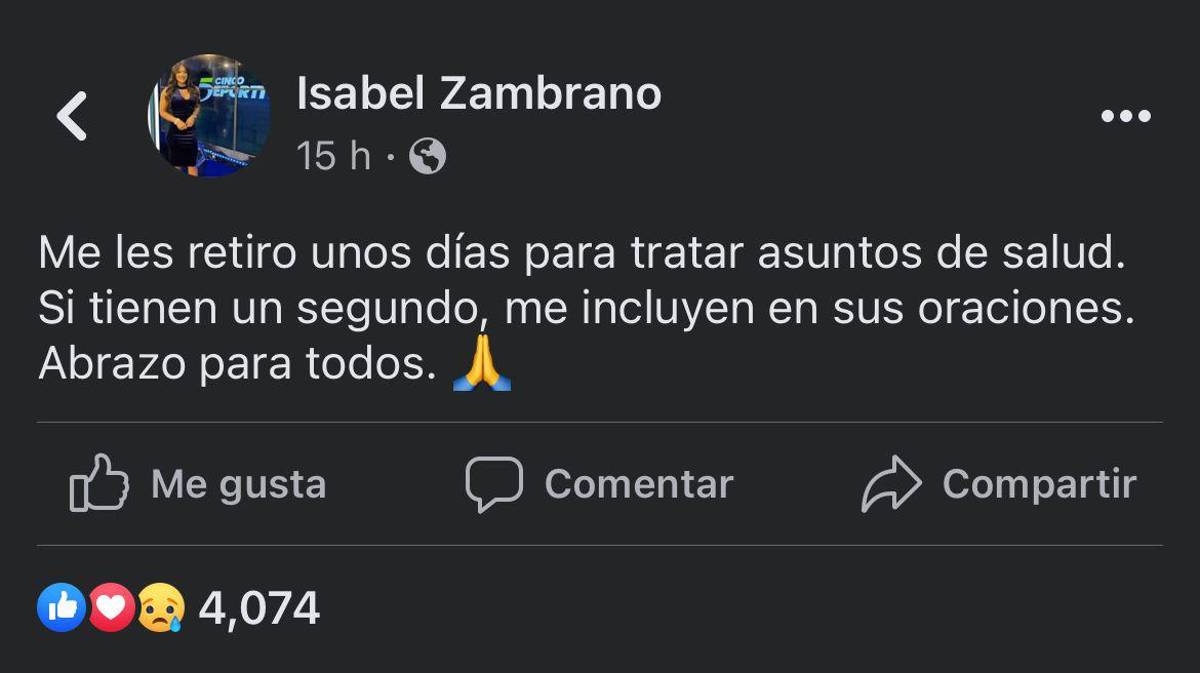The image size is (1200, 673).
Task: Open Isabel Zambrano's profile name link
Action: 478,94
